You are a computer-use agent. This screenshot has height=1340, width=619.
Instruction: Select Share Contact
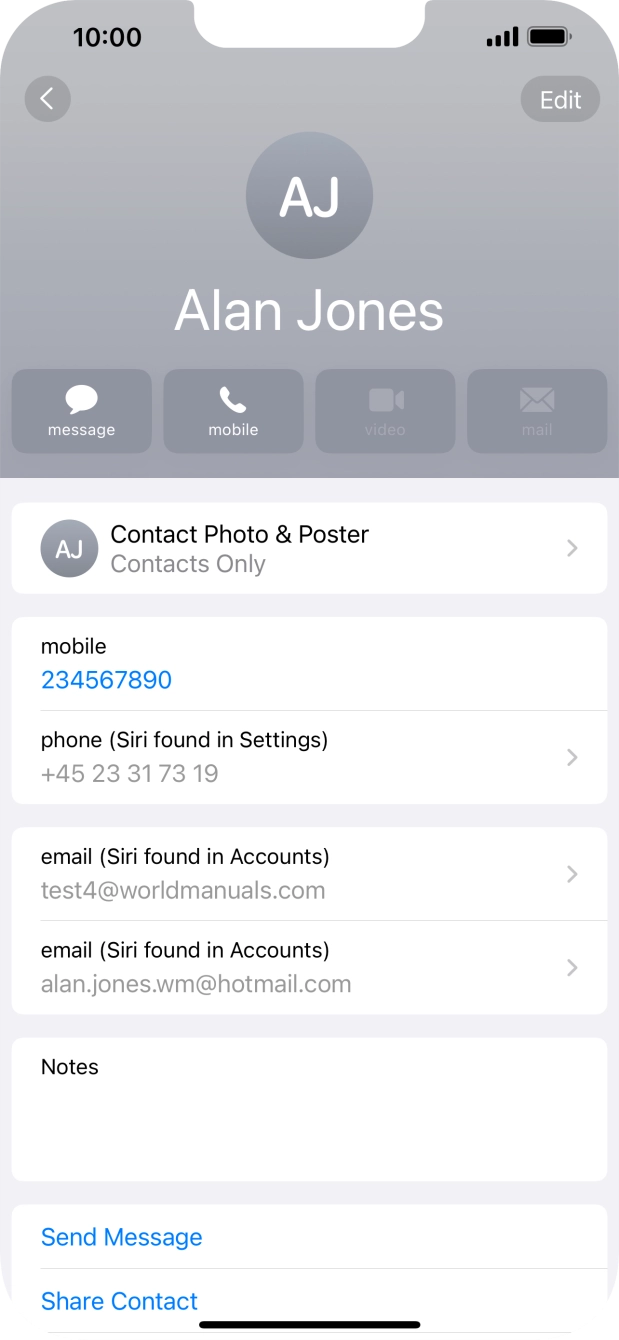(x=120, y=1301)
